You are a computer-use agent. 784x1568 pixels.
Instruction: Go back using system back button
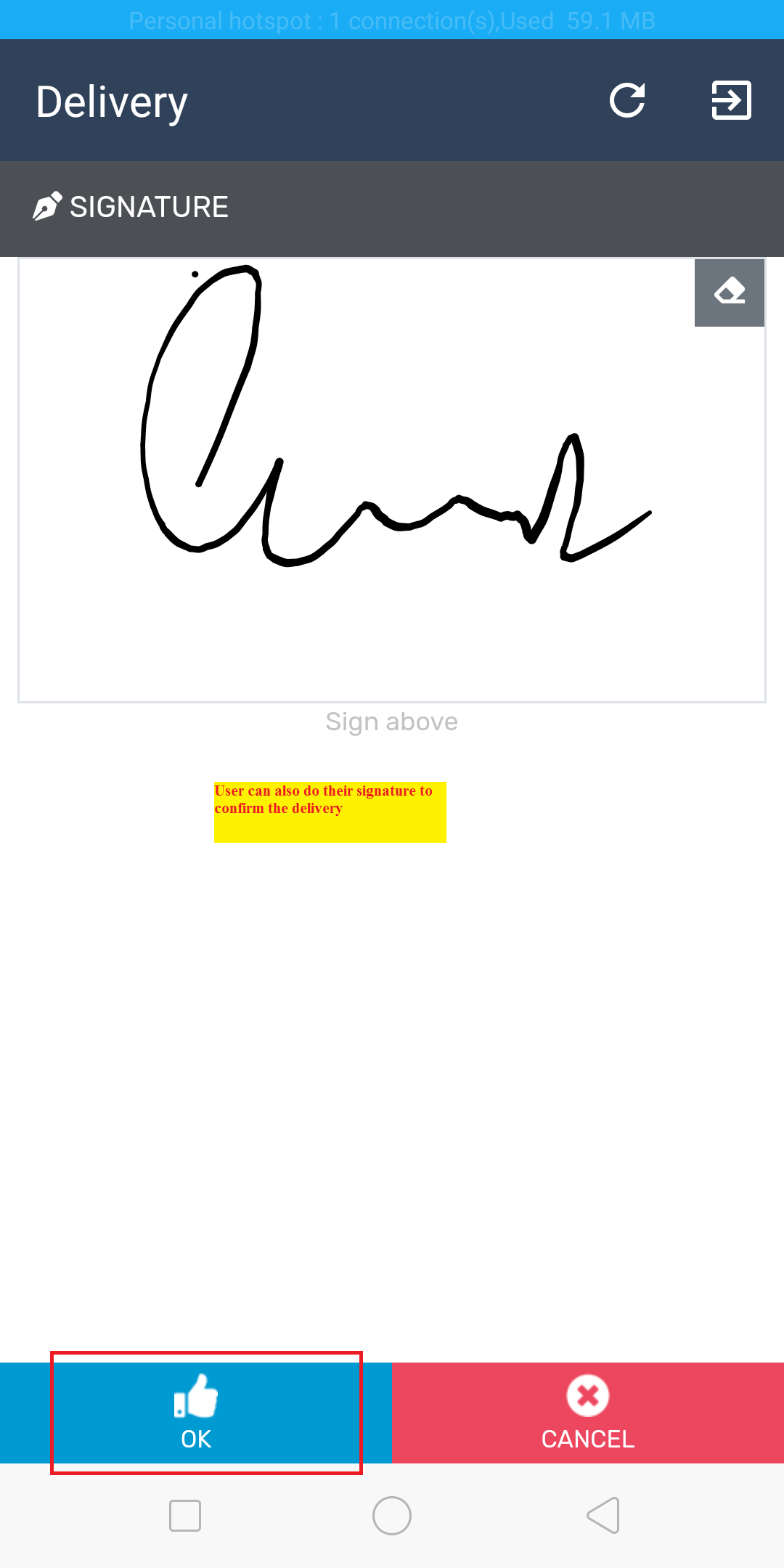coord(603,1516)
